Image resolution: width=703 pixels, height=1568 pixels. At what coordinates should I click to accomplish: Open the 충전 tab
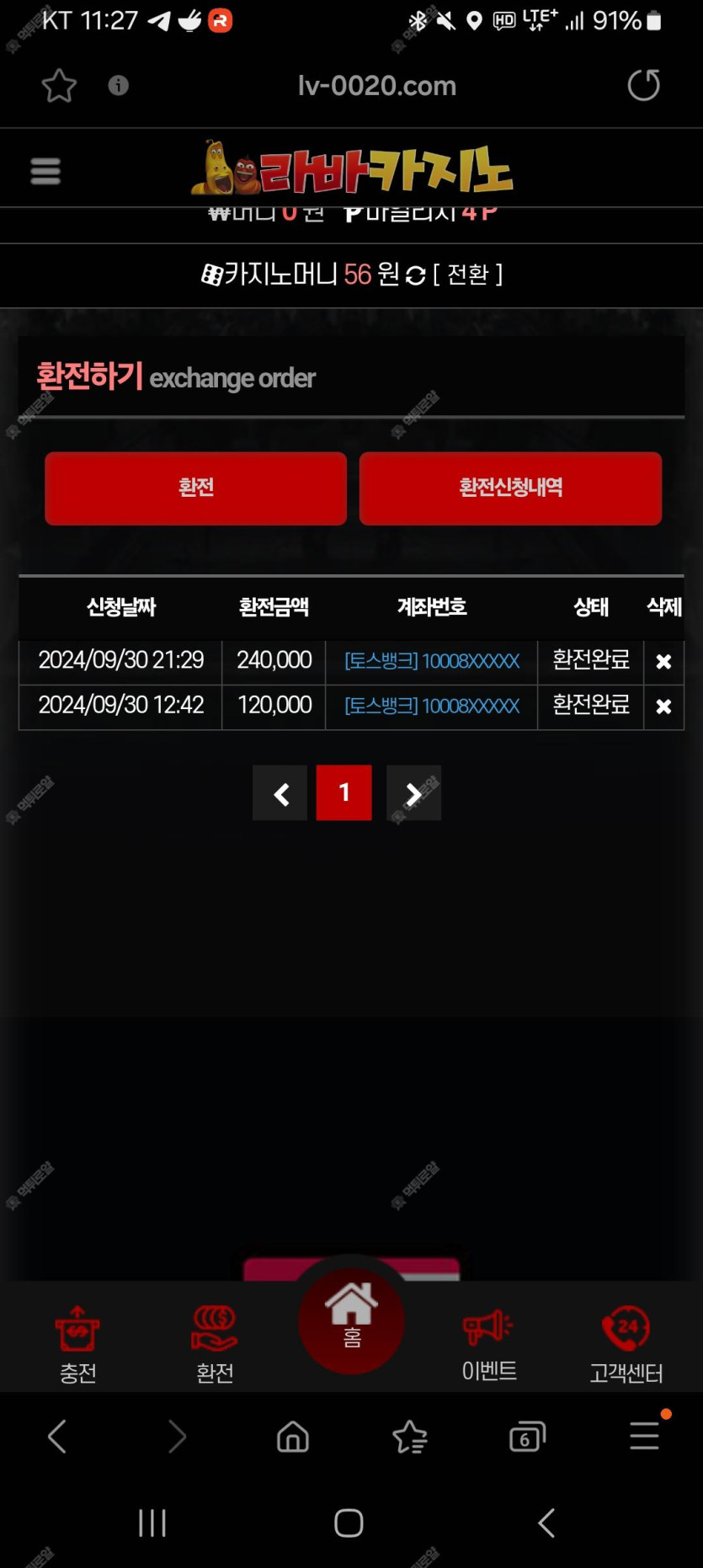(x=77, y=1344)
